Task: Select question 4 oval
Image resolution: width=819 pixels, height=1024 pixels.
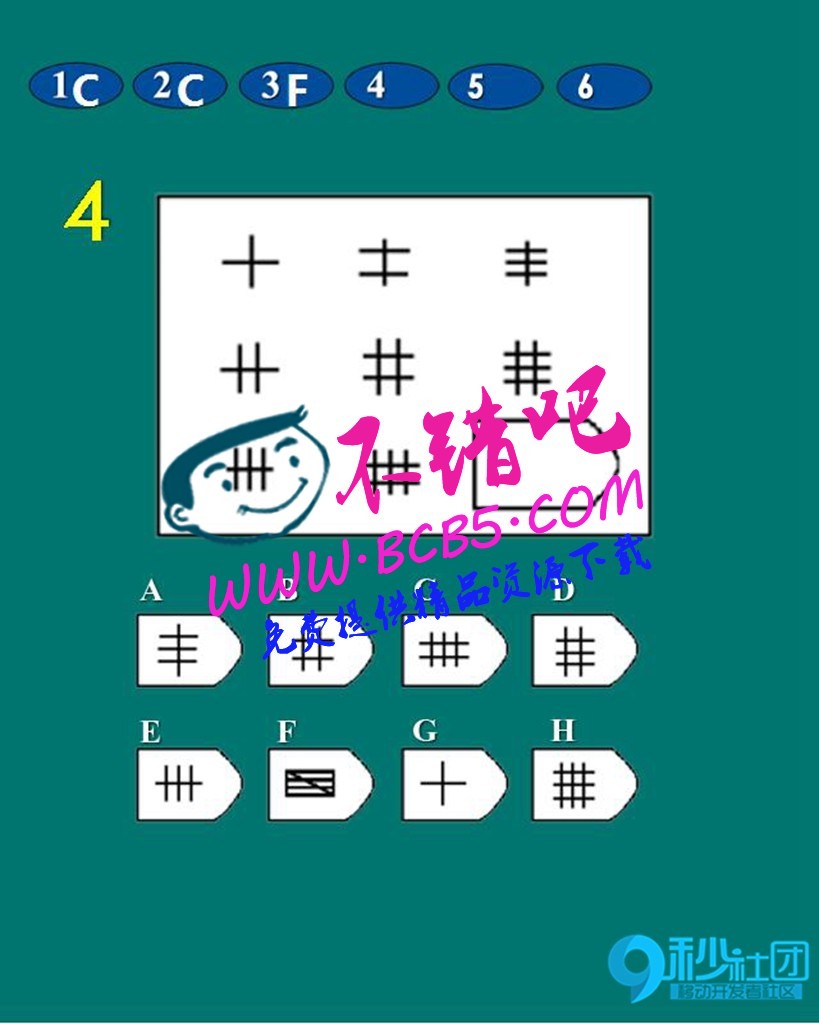Action: coord(391,87)
